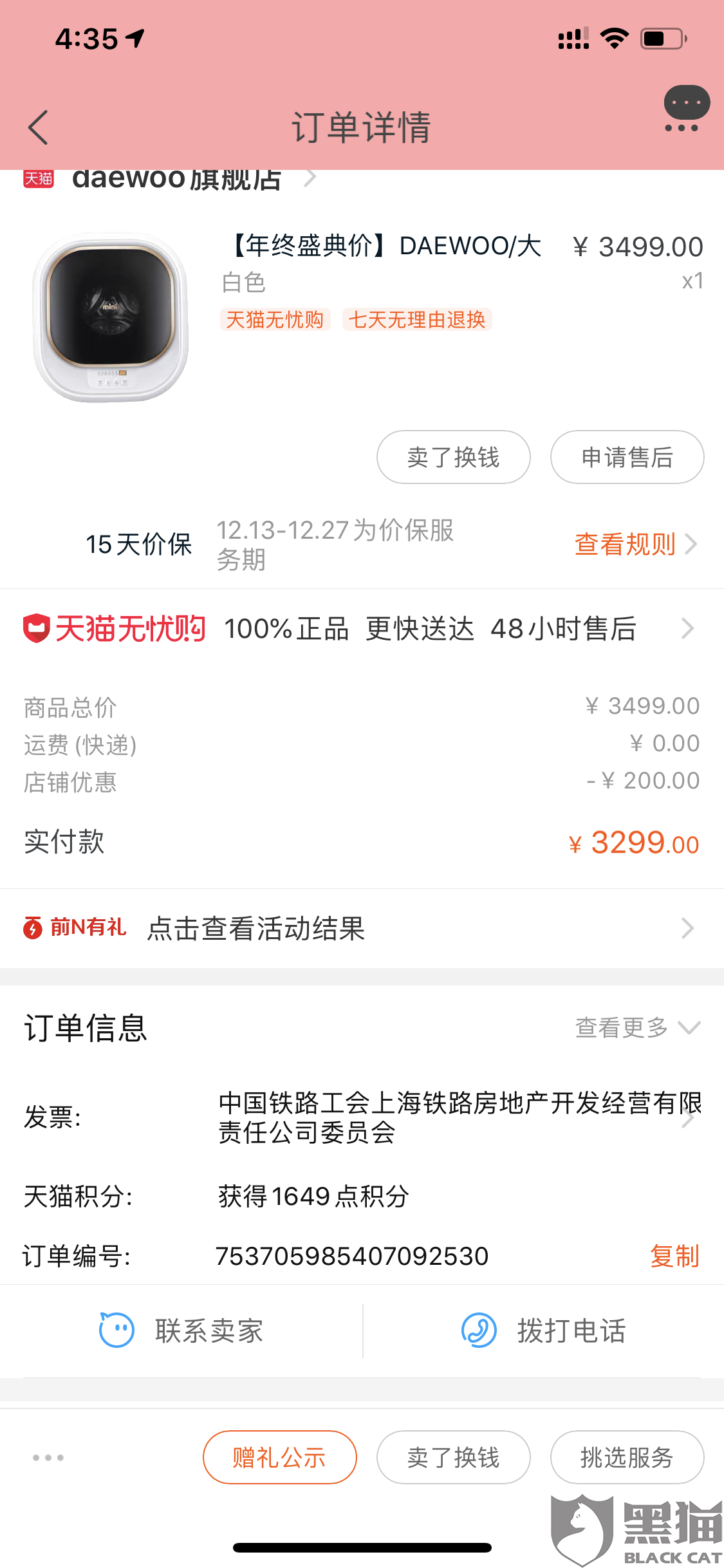Viewport: 724px width, 1568px height.
Task: Contact the seller via 联系卖家
Action: click(x=181, y=1330)
